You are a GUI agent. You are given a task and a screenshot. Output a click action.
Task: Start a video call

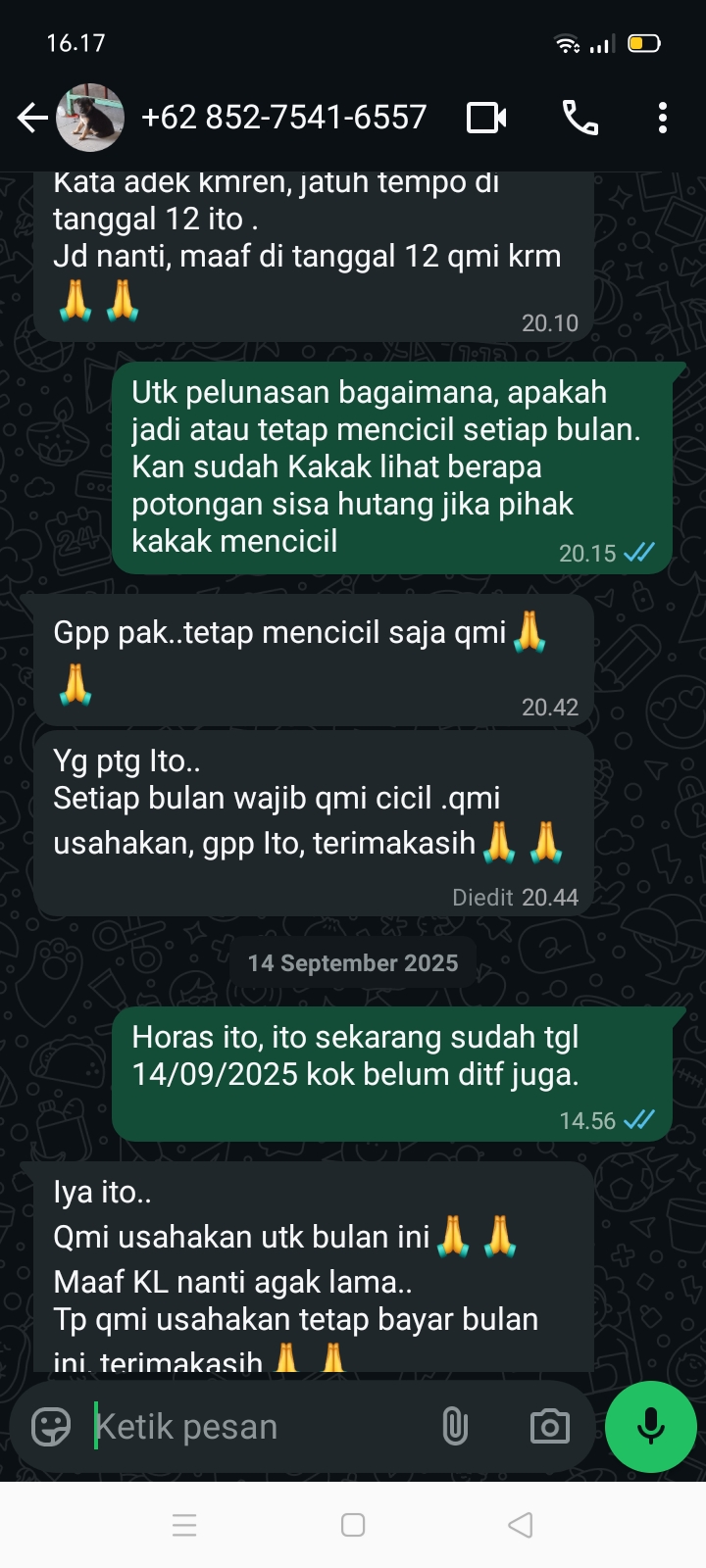pyautogui.click(x=486, y=119)
